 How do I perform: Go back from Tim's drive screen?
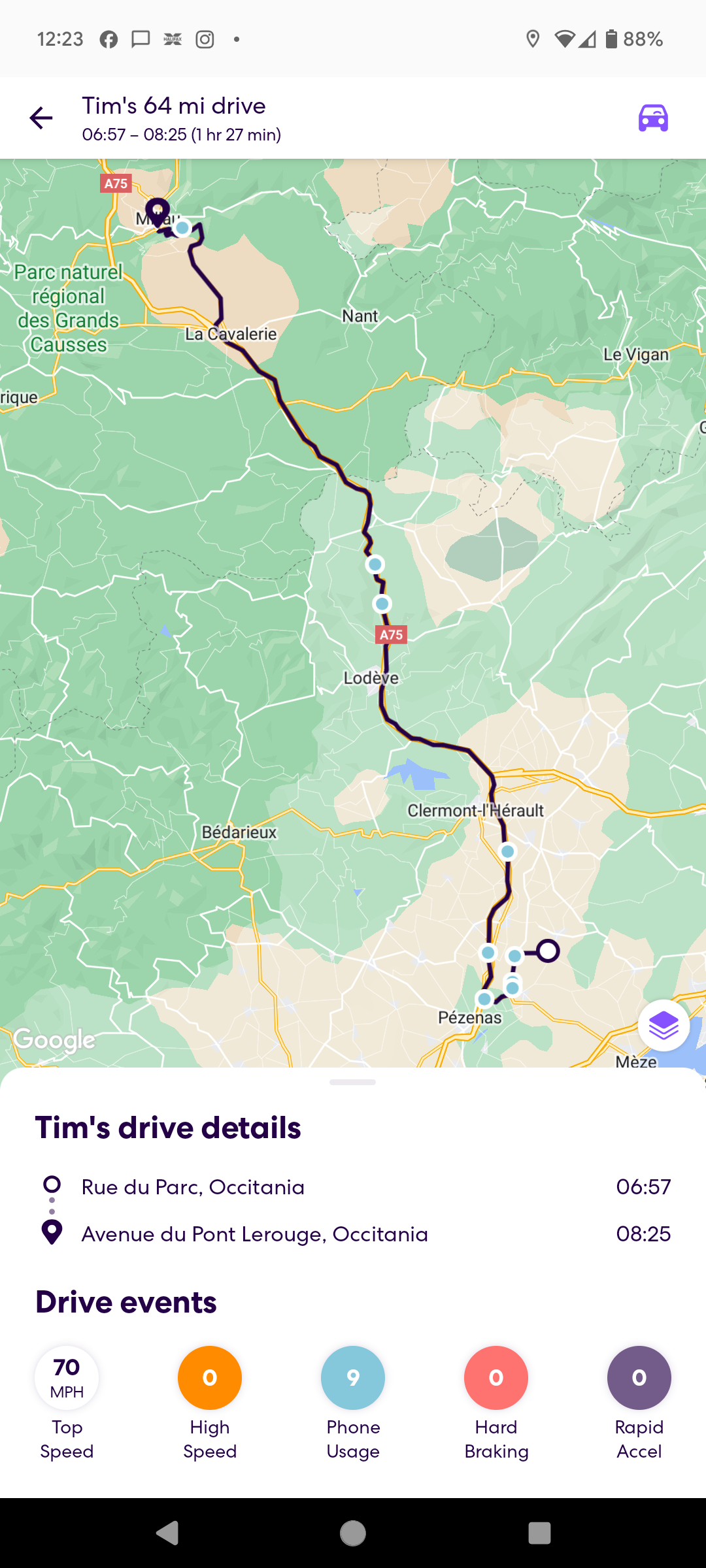(41, 118)
